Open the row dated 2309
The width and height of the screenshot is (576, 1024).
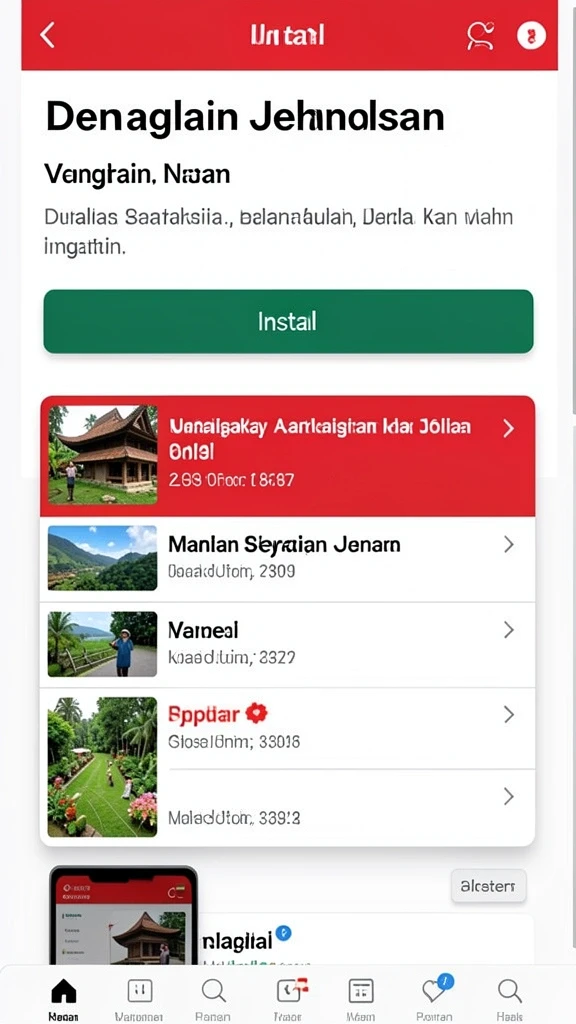[288, 559]
